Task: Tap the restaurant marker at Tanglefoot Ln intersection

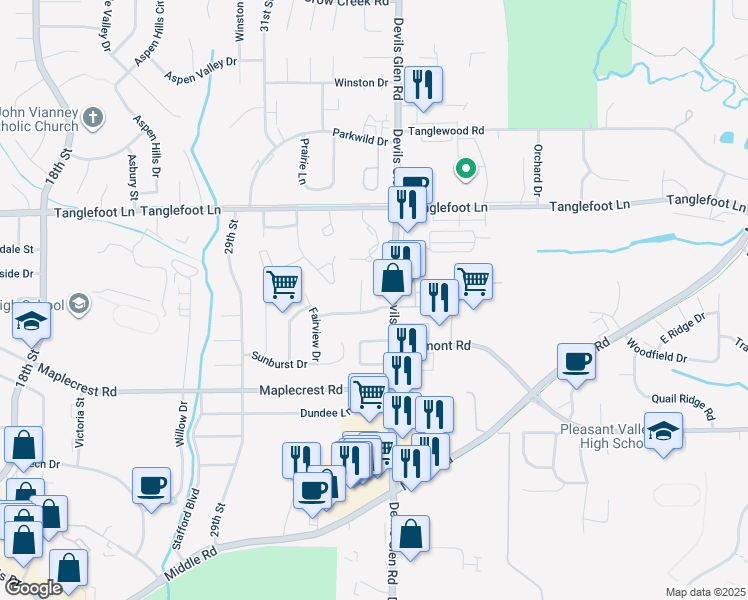Action: click(x=407, y=208)
